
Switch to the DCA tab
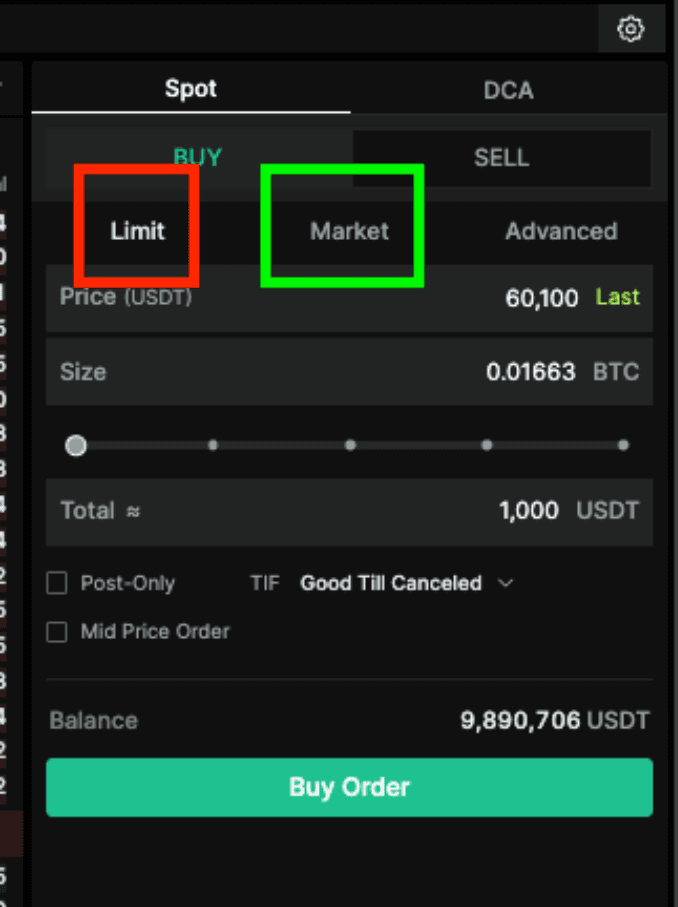click(508, 90)
